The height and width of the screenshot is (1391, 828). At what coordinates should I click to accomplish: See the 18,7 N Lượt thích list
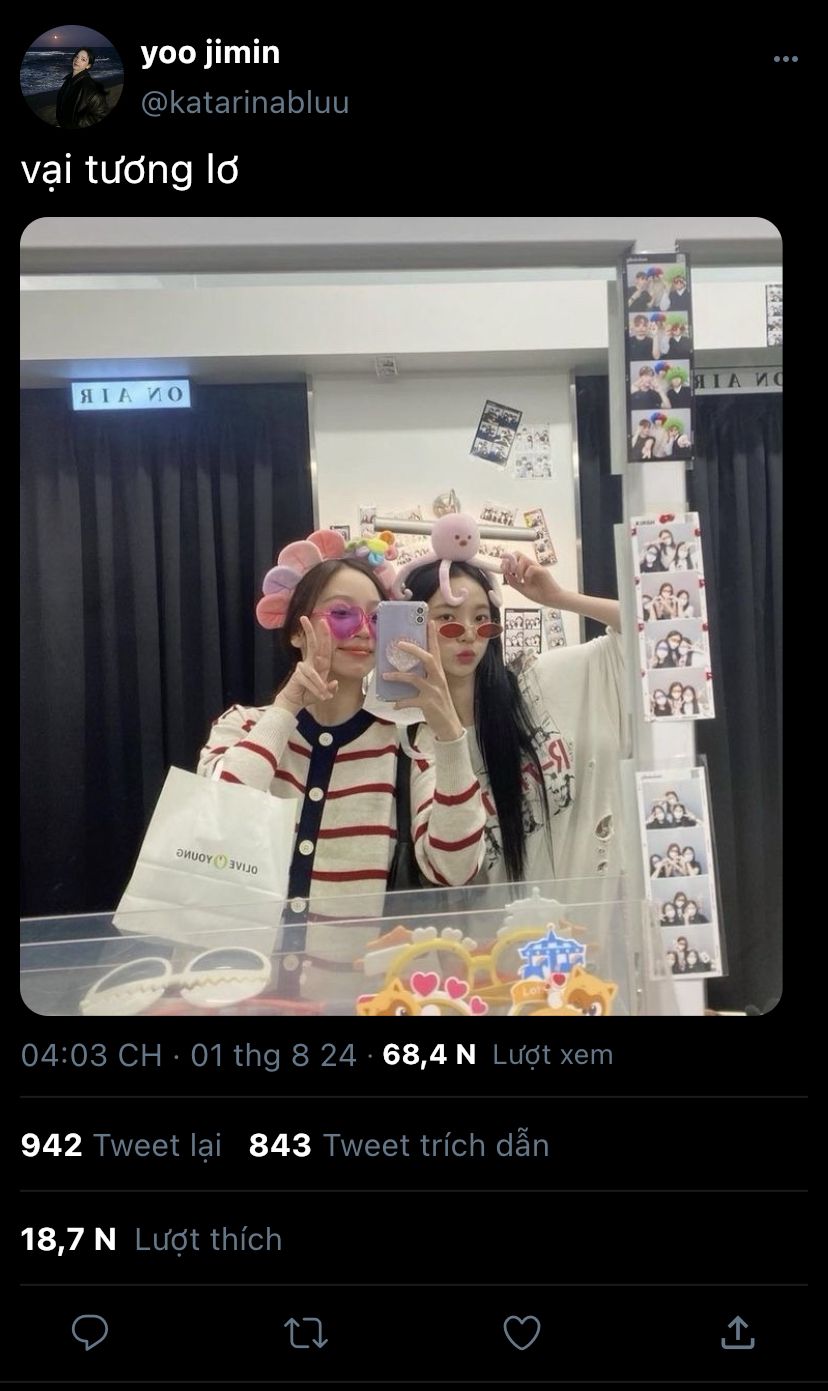pyautogui.click(x=151, y=1239)
